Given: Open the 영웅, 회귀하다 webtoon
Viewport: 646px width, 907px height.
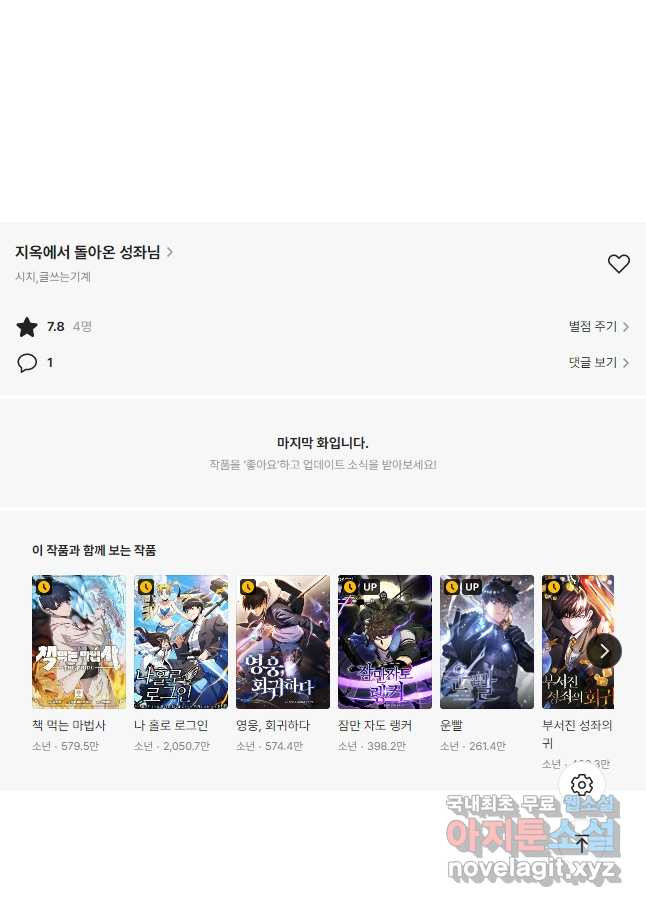Looking at the screenshot, I should pos(283,642).
